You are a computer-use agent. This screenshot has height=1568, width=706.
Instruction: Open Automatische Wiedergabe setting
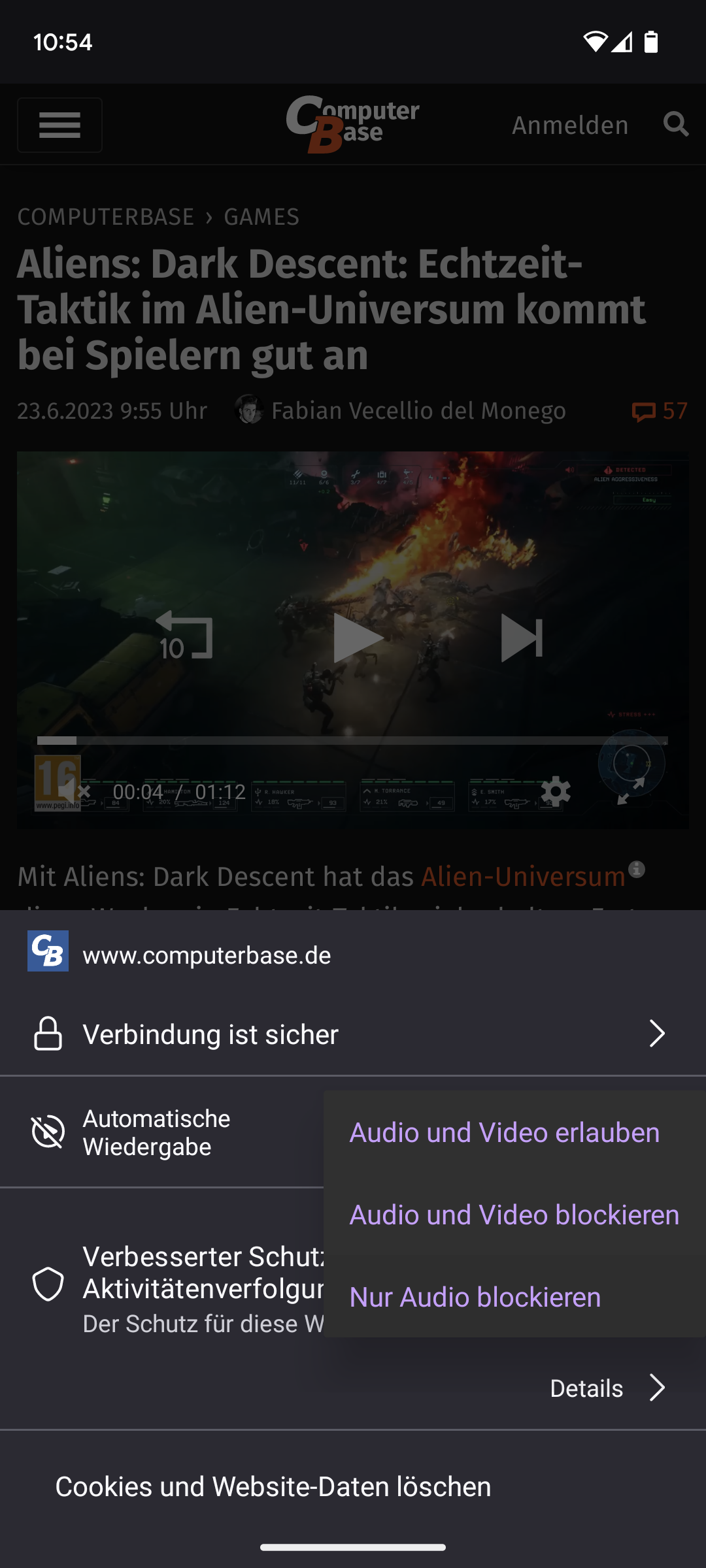tap(157, 1132)
